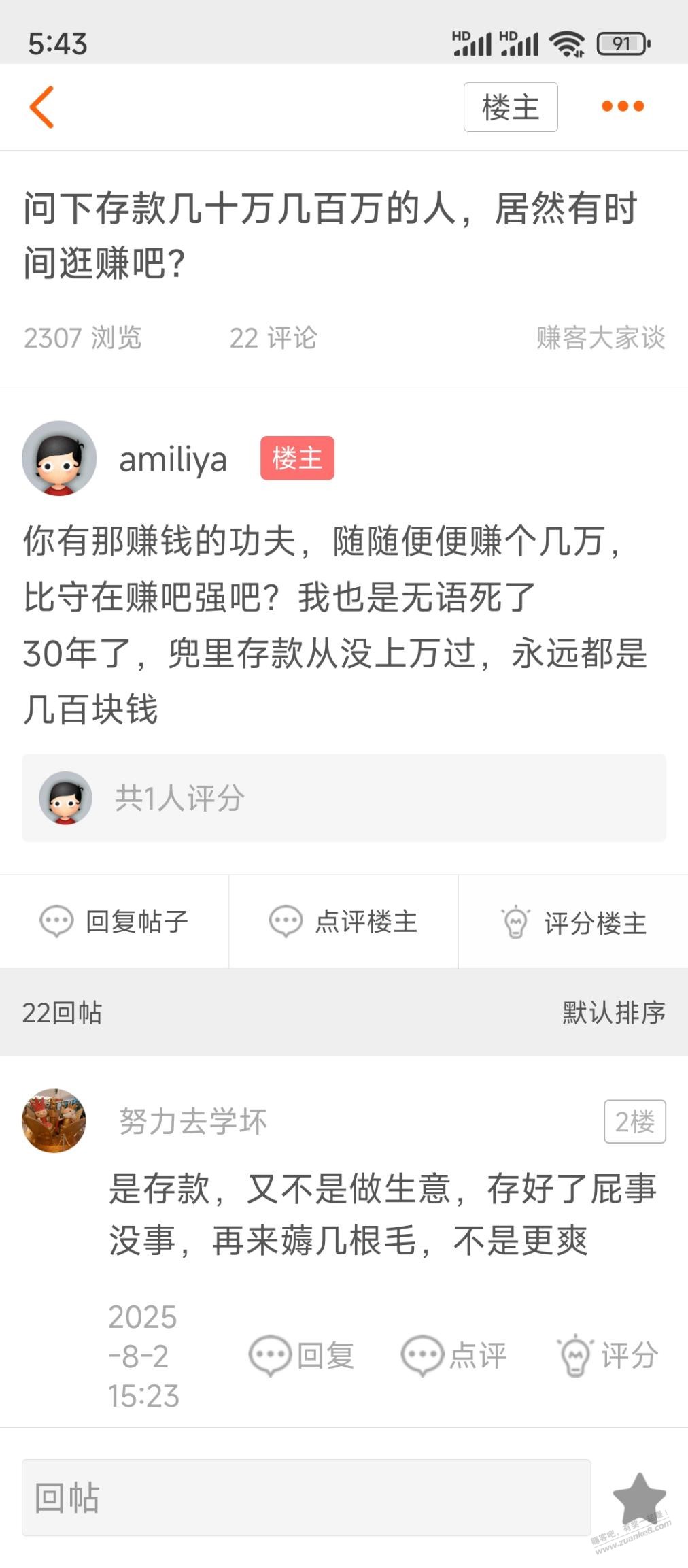Favorite this thread with the star icon
This screenshot has height=1568, width=688.
(638, 1497)
